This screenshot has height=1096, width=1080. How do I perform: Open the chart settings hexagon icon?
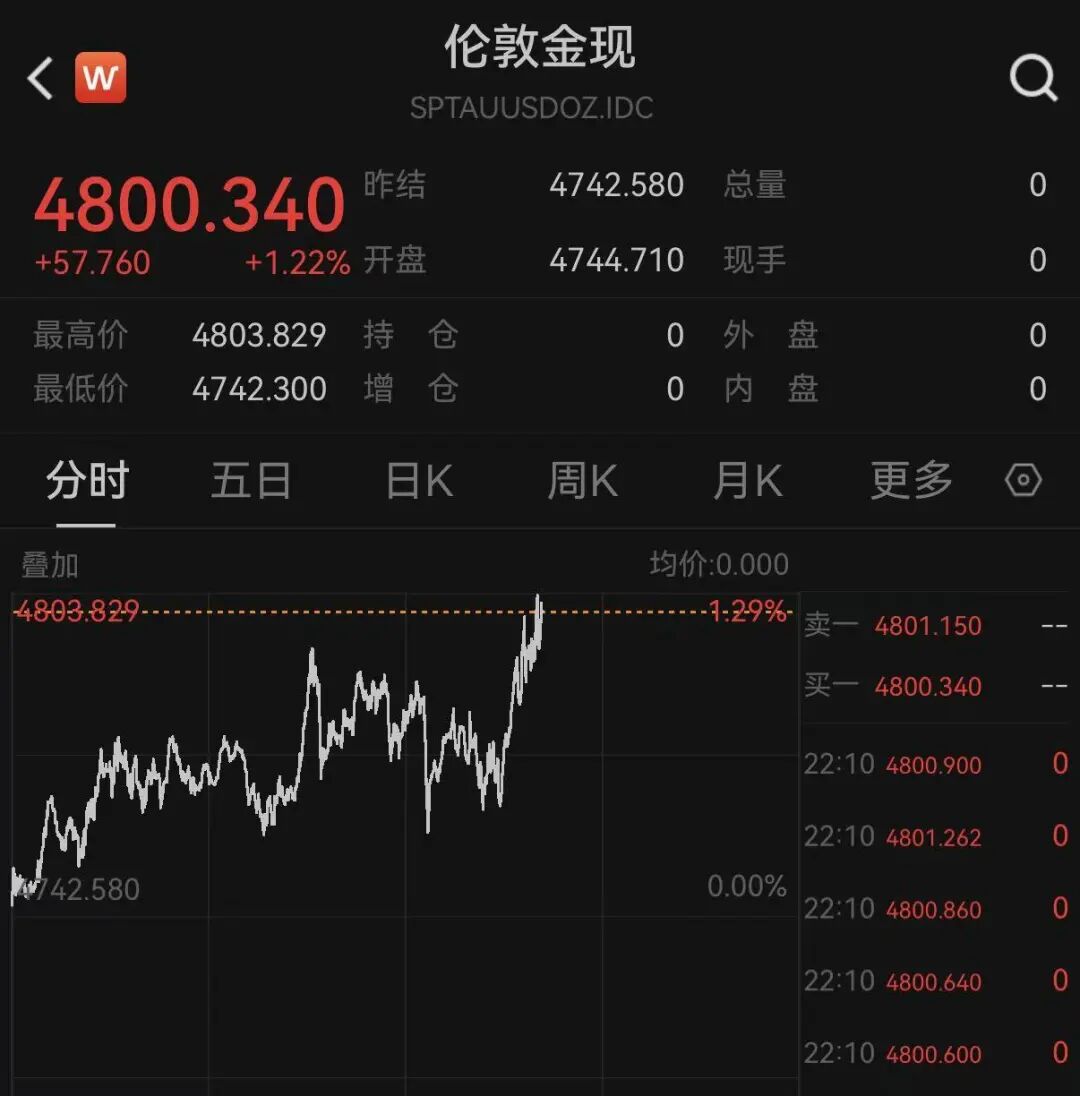[1023, 481]
